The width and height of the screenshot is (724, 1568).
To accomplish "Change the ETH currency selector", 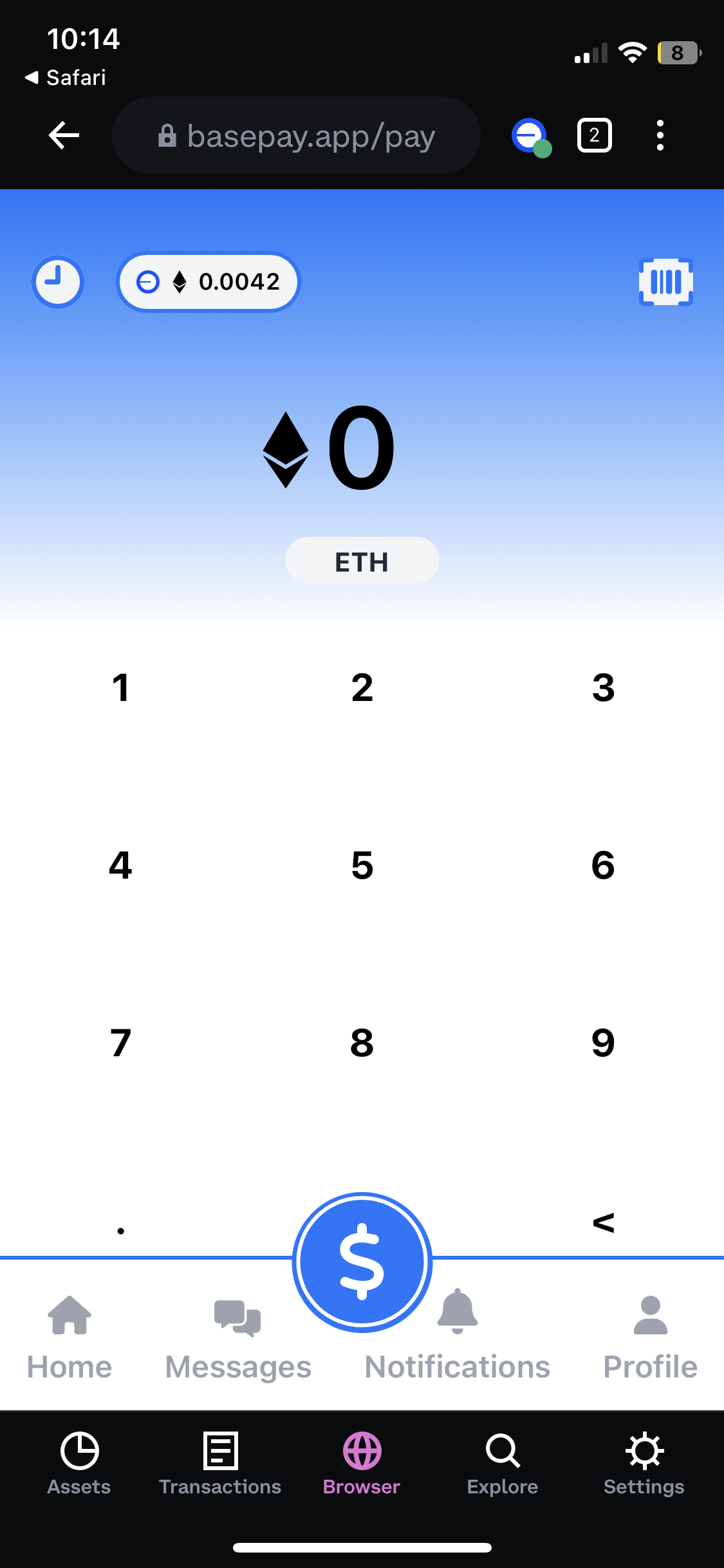I will click(362, 561).
